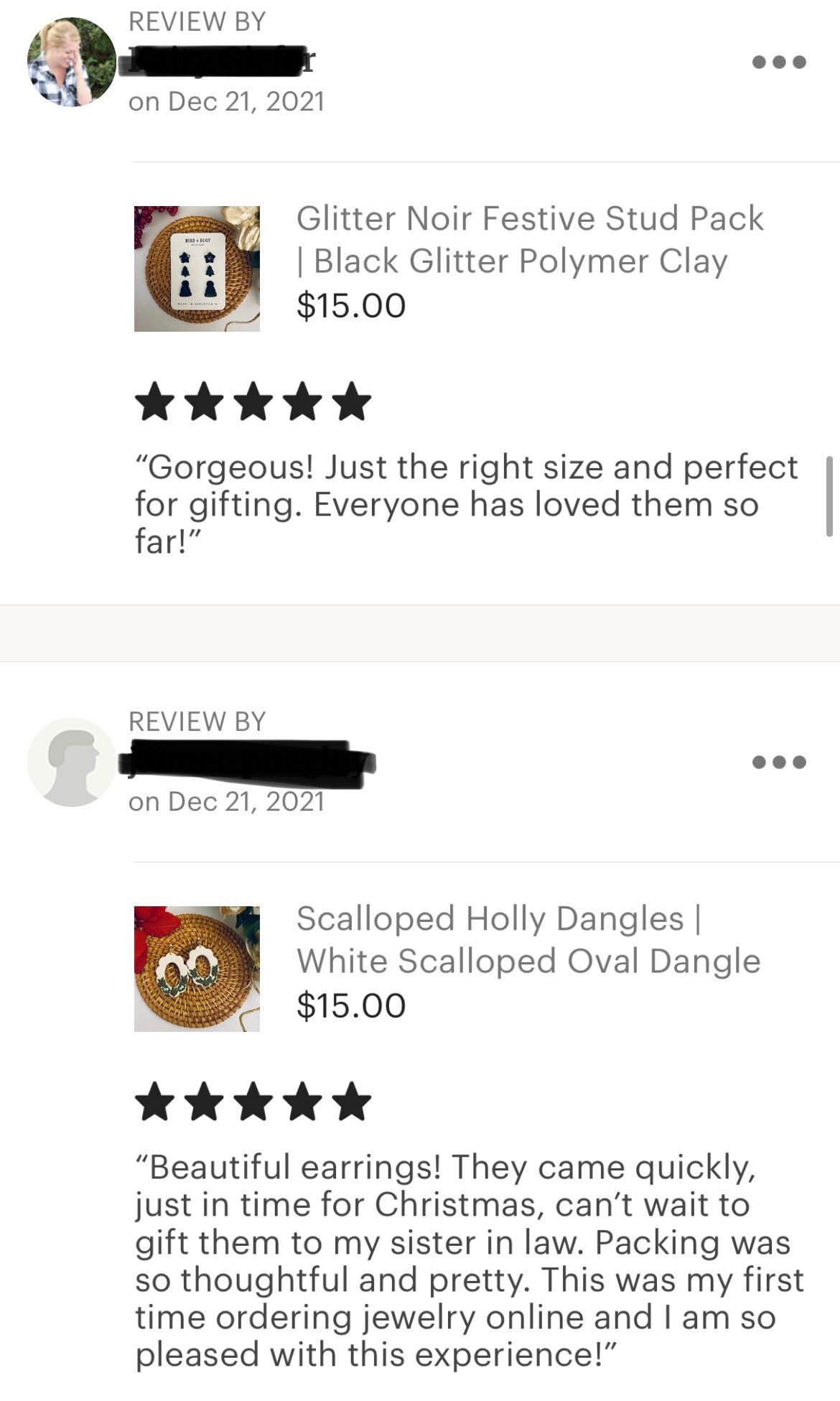View the Scalloped Holly Dangles product thumbnail
This screenshot has height=1401, width=840.
pos(197,969)
